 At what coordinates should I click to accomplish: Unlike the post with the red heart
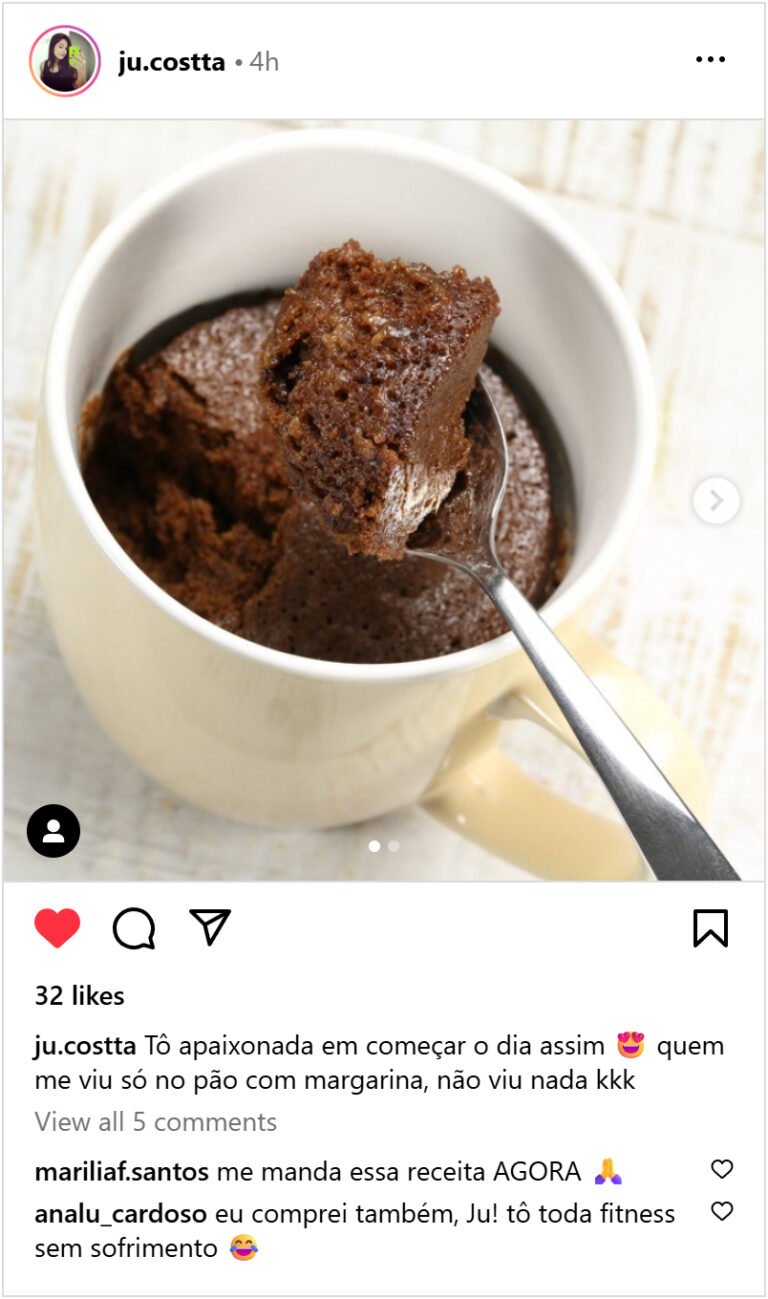pyautogui.click(x=57, y=928)
